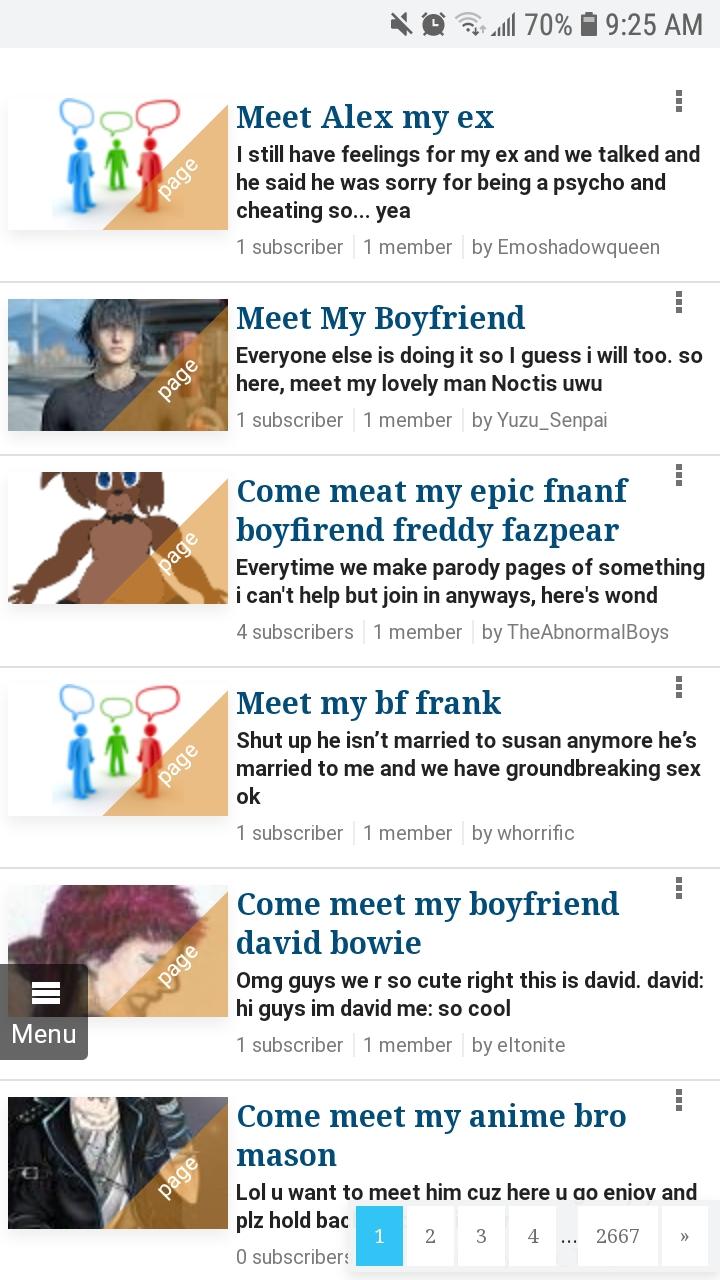Screen dimensions: 720x1280
Task: Open overflow menu for the freddy fazpear page
Action: click(679, 474)
